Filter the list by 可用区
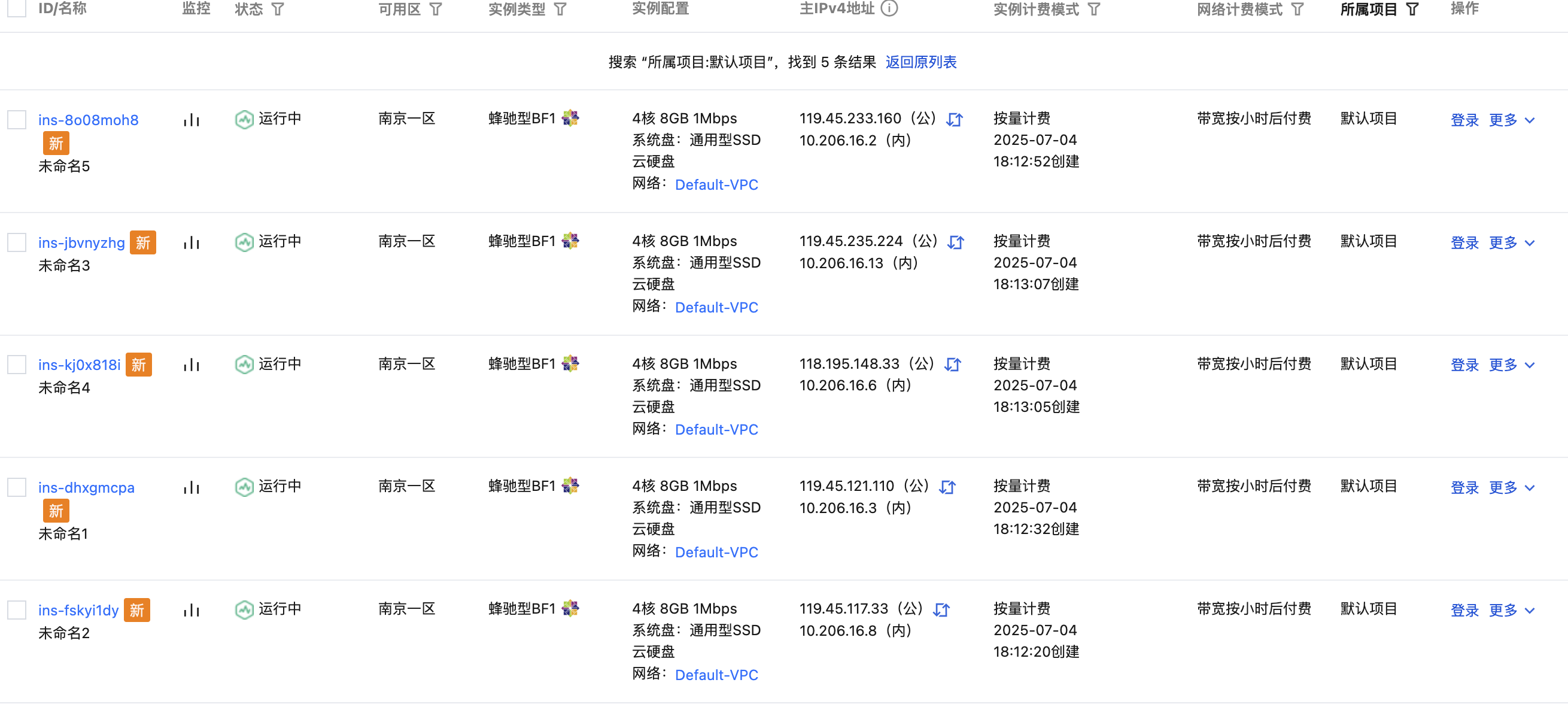1568x710 pixels. pos(435,9)
